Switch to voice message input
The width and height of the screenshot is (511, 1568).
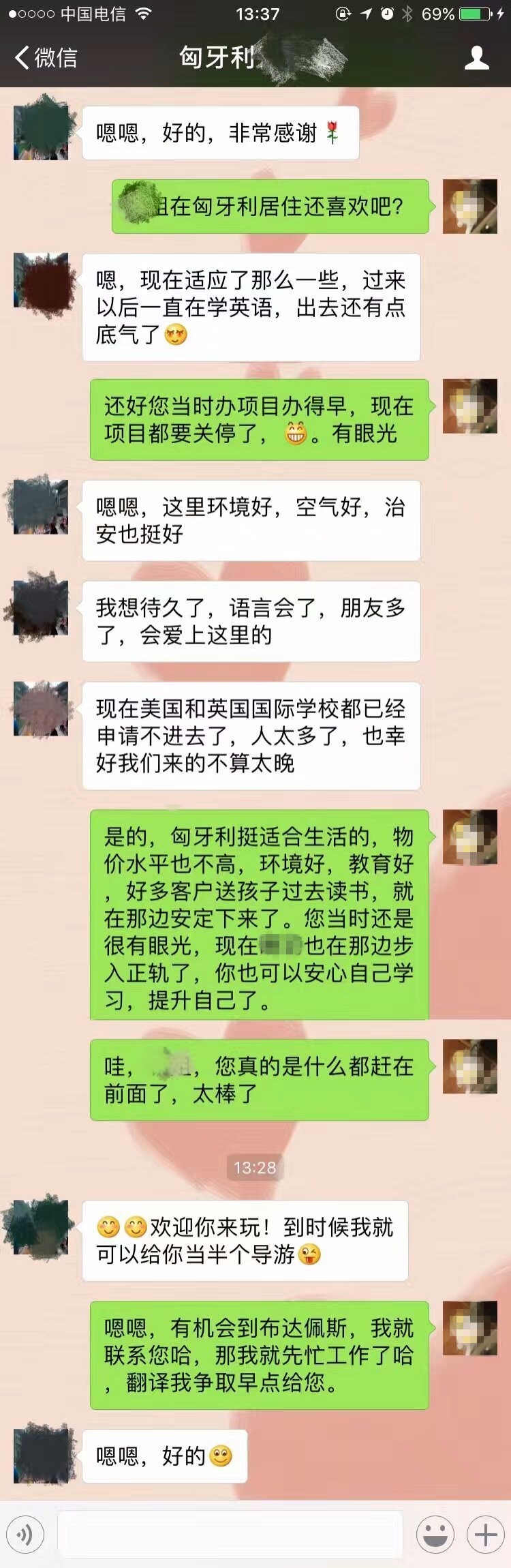coord(25,1535)
